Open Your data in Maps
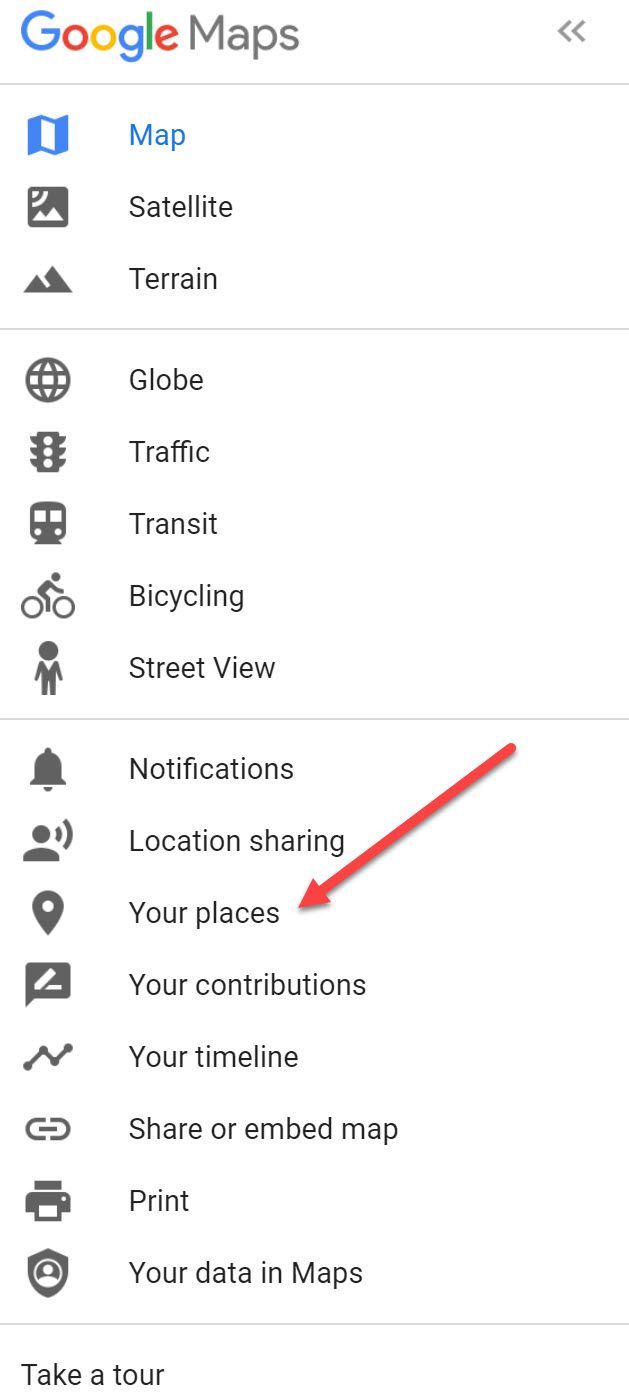The height and width of the screenshot is (1395, 629). 245,1273
